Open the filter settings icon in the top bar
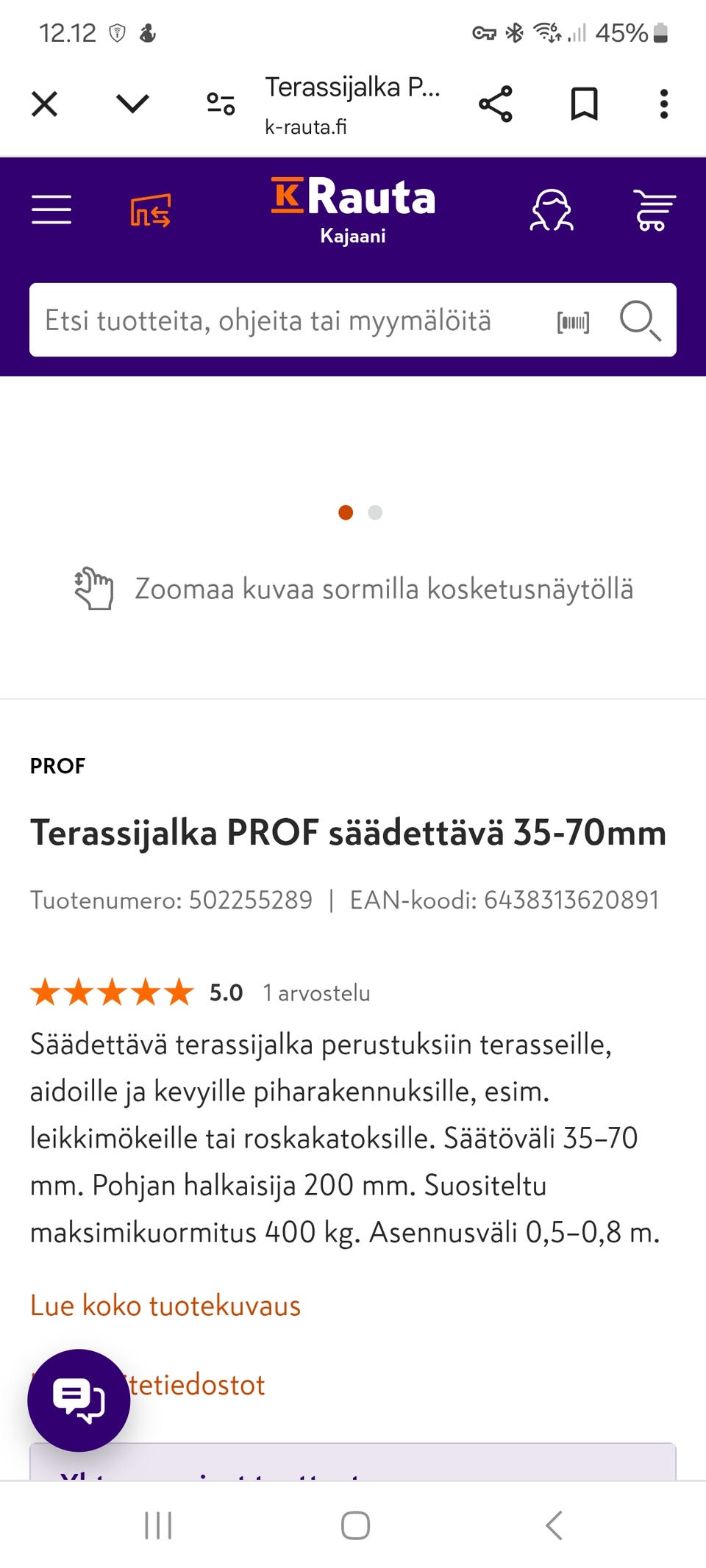Viewport: 706px width, 1568px height. 219,103
